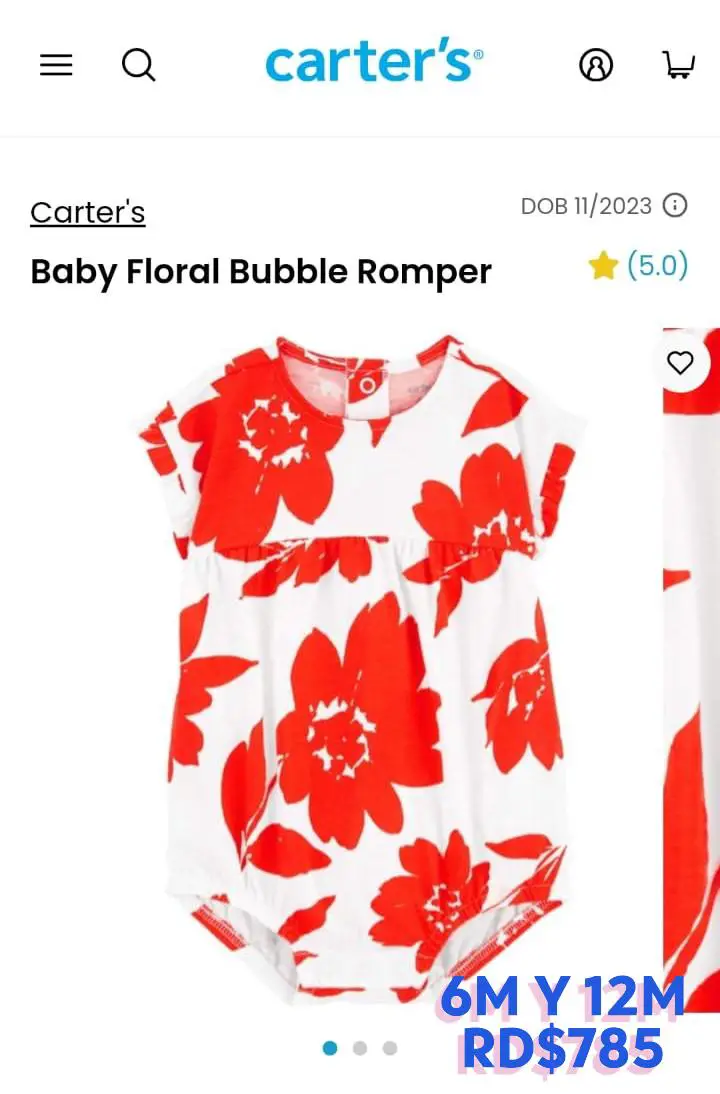Add the romper to favorites with the heart
This screenshot has width=720, height=1094.
tap(680, 363)
